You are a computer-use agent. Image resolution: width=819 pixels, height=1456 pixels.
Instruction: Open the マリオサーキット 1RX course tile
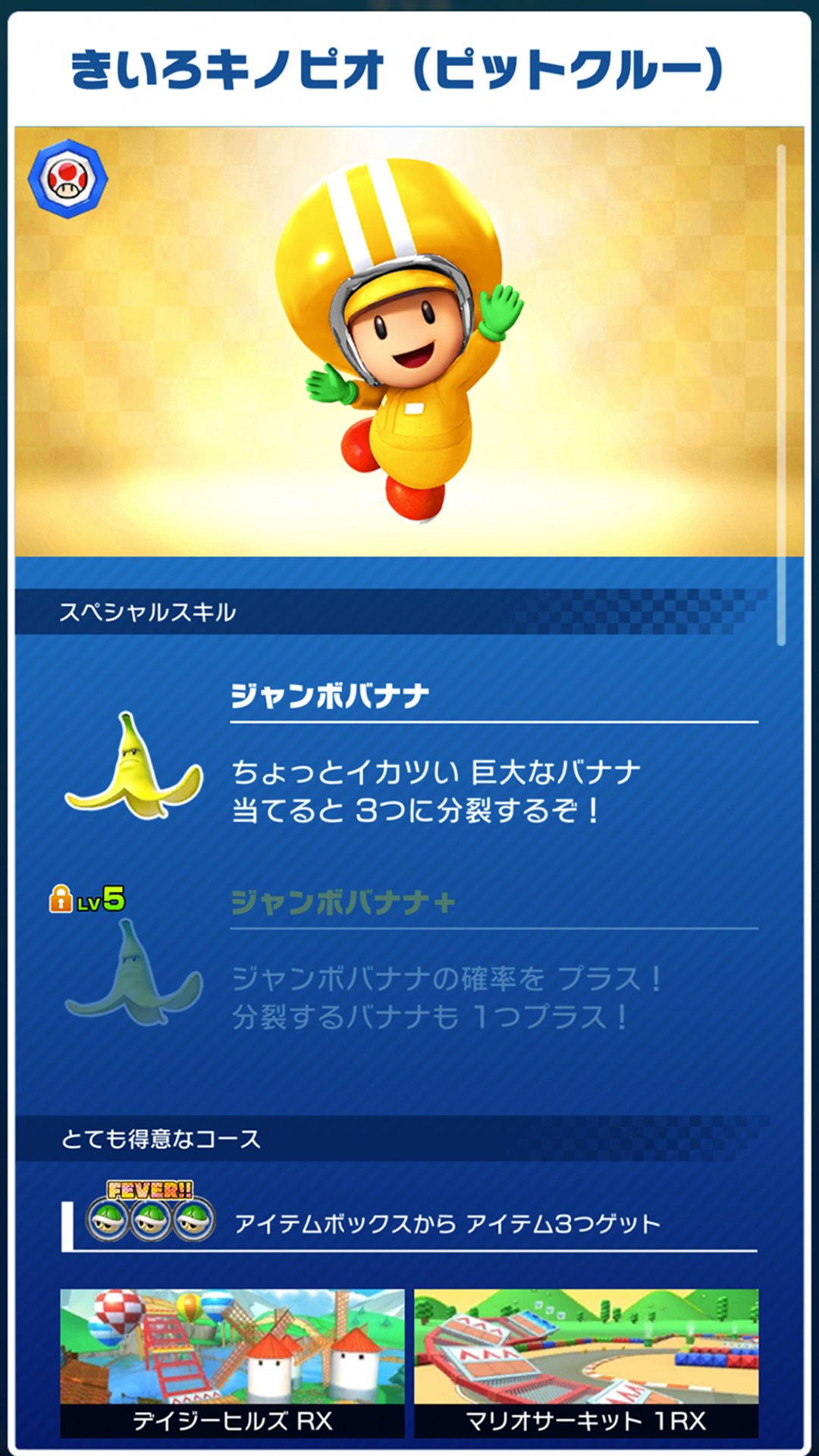pos(586,1362)
